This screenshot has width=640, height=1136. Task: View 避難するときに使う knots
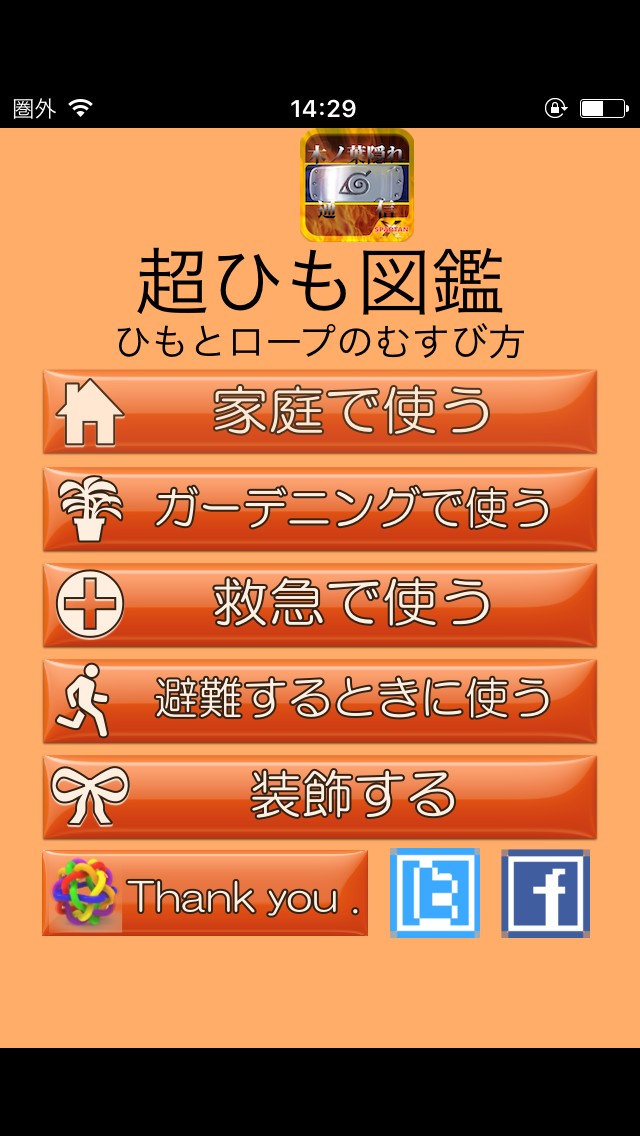pyautogui.click(x=319, y=700)
